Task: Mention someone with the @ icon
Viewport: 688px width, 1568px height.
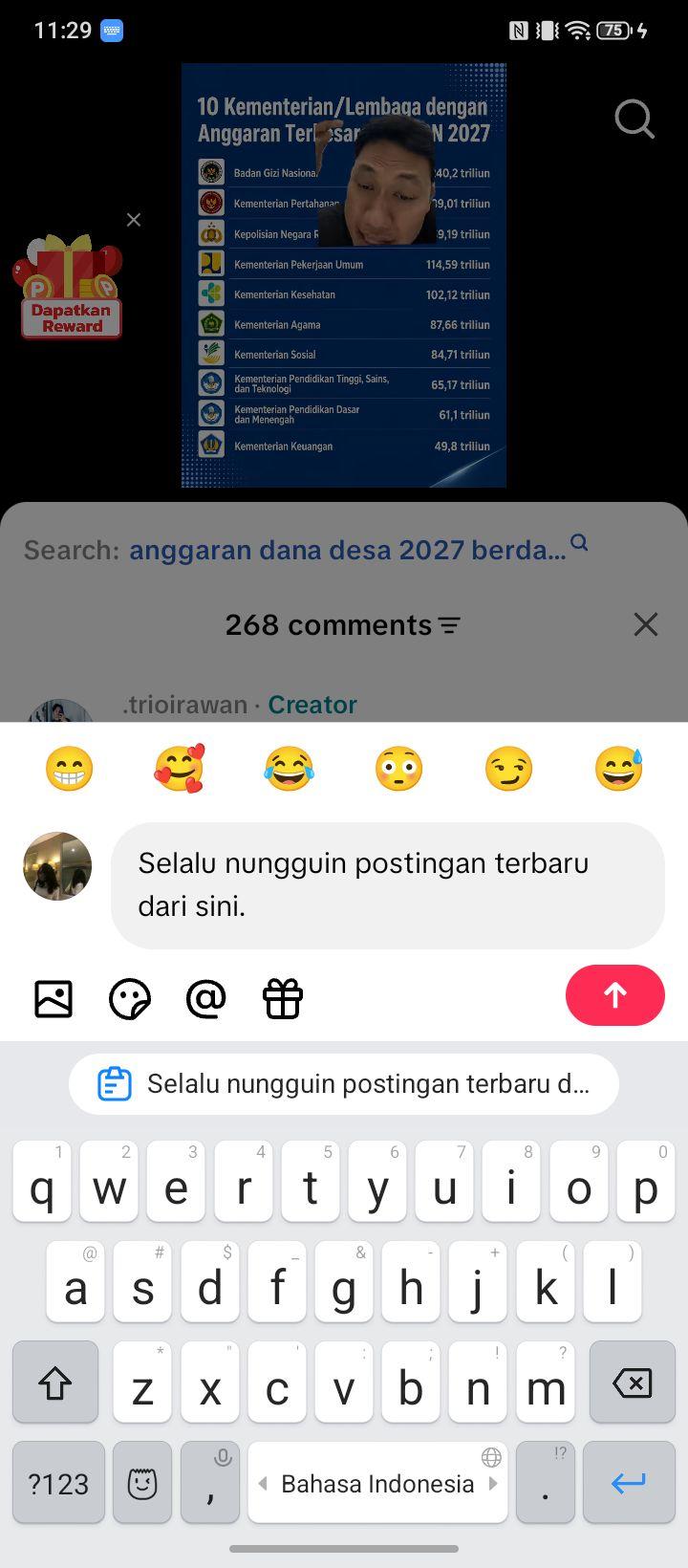Action: (206, 999)
